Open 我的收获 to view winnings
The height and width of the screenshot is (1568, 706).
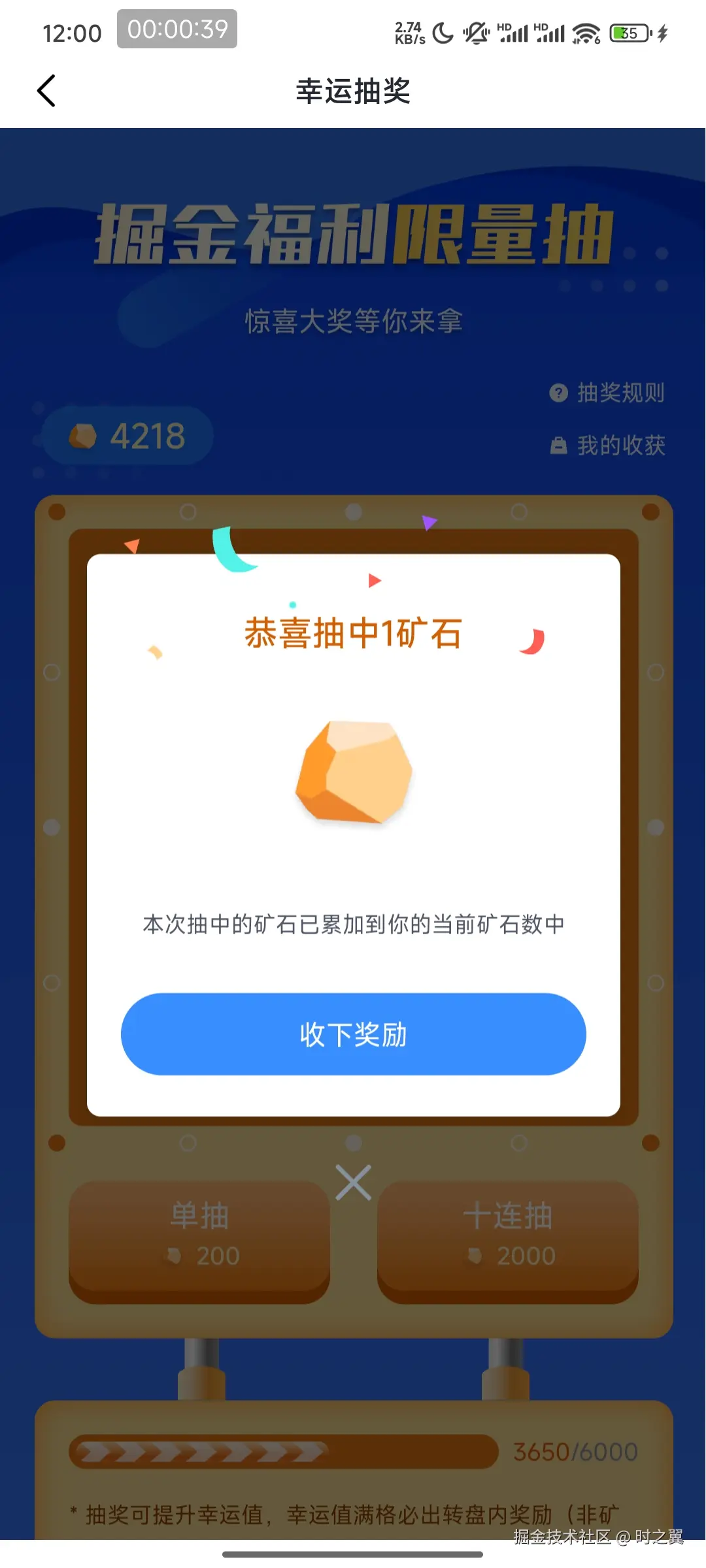click(x=620, y=445)
